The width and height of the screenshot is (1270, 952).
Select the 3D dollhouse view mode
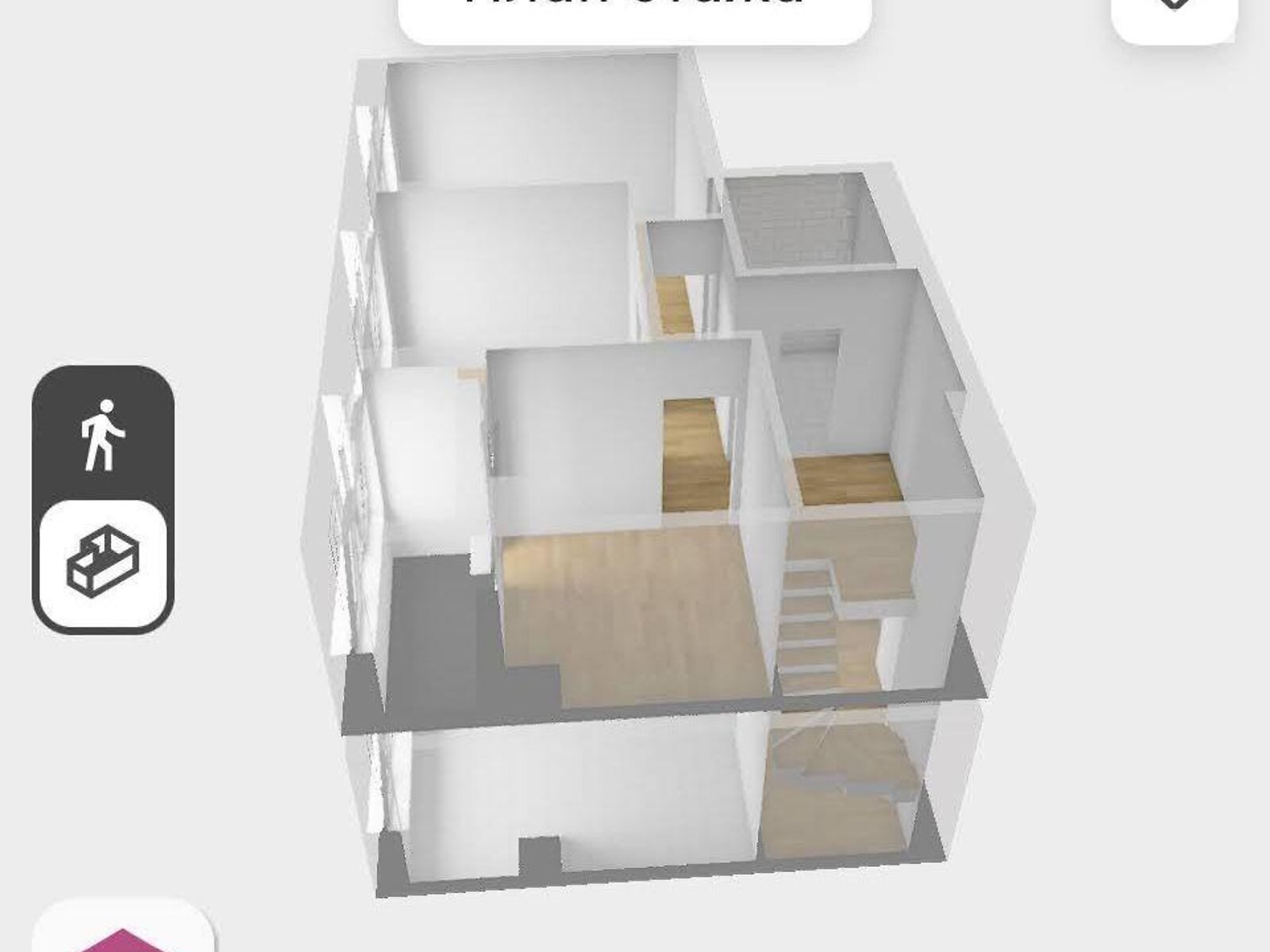pos(102,564)
